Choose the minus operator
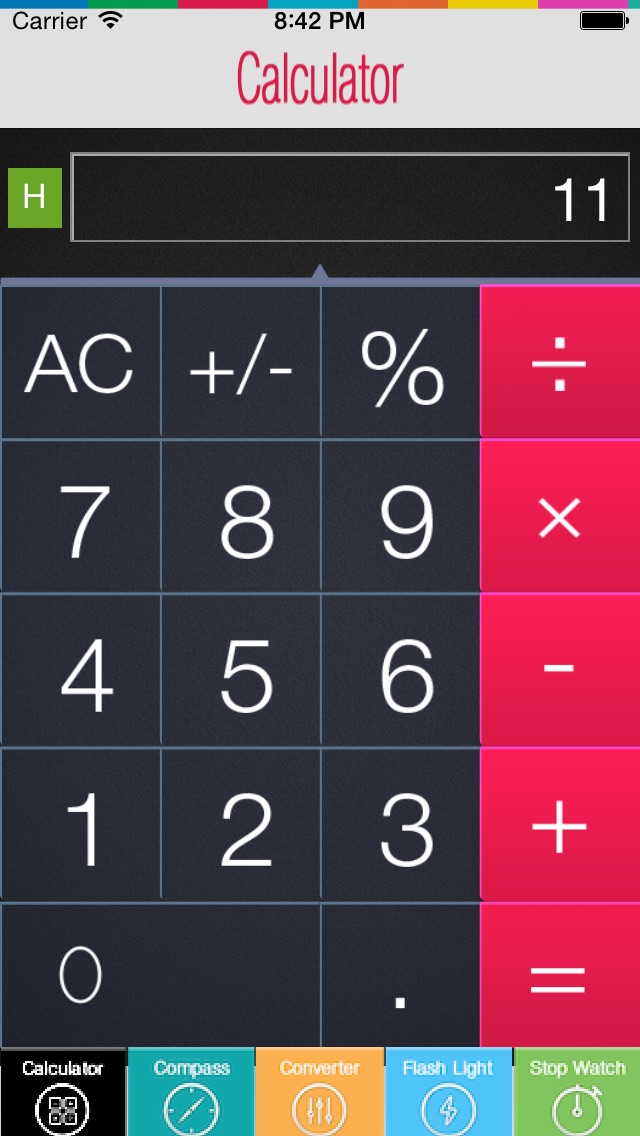The height and width of the screenshot is (1136, 640). 560,670
